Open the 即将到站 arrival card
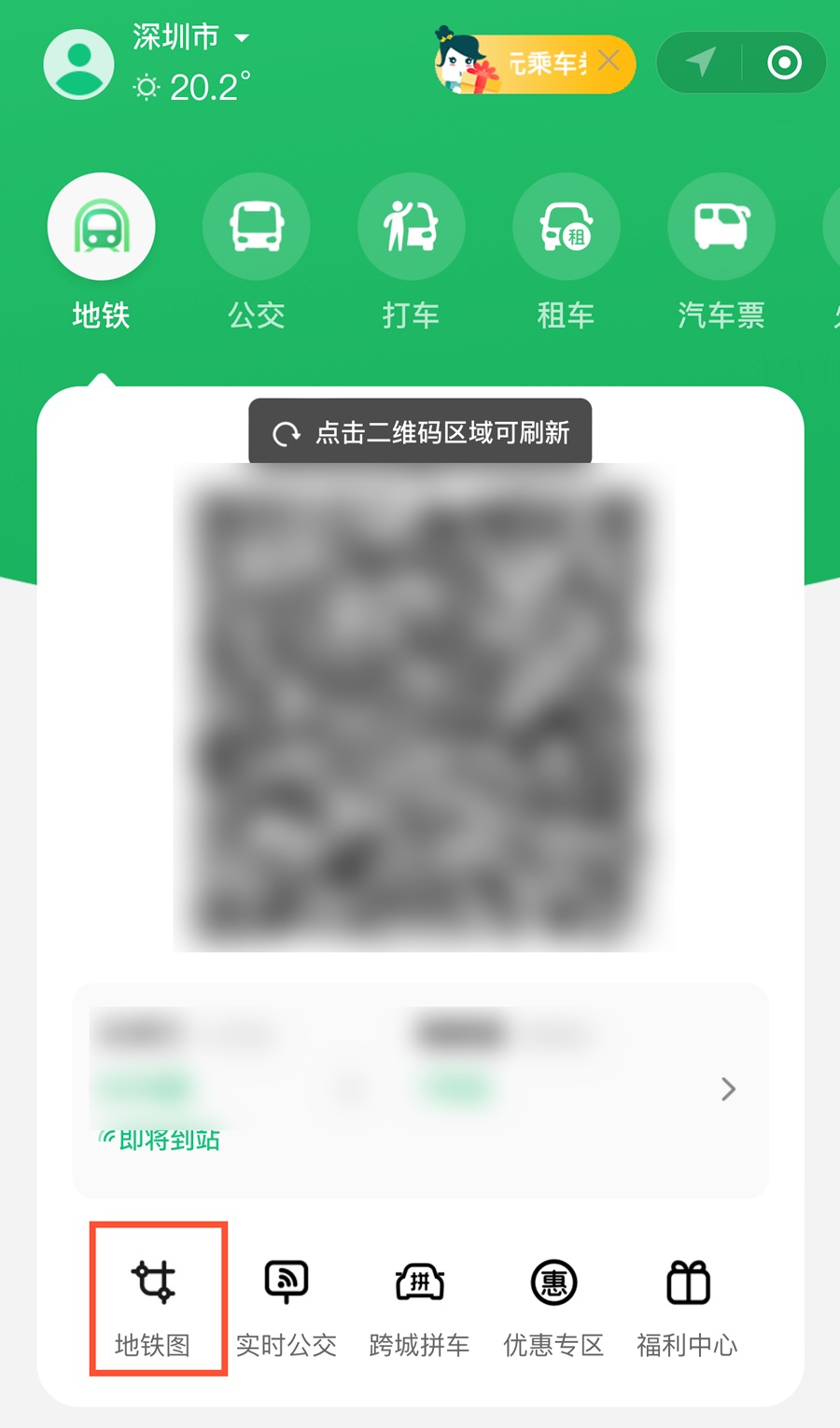The image size is (840, 1428). pyautogui.click(x=420, y=1090)
